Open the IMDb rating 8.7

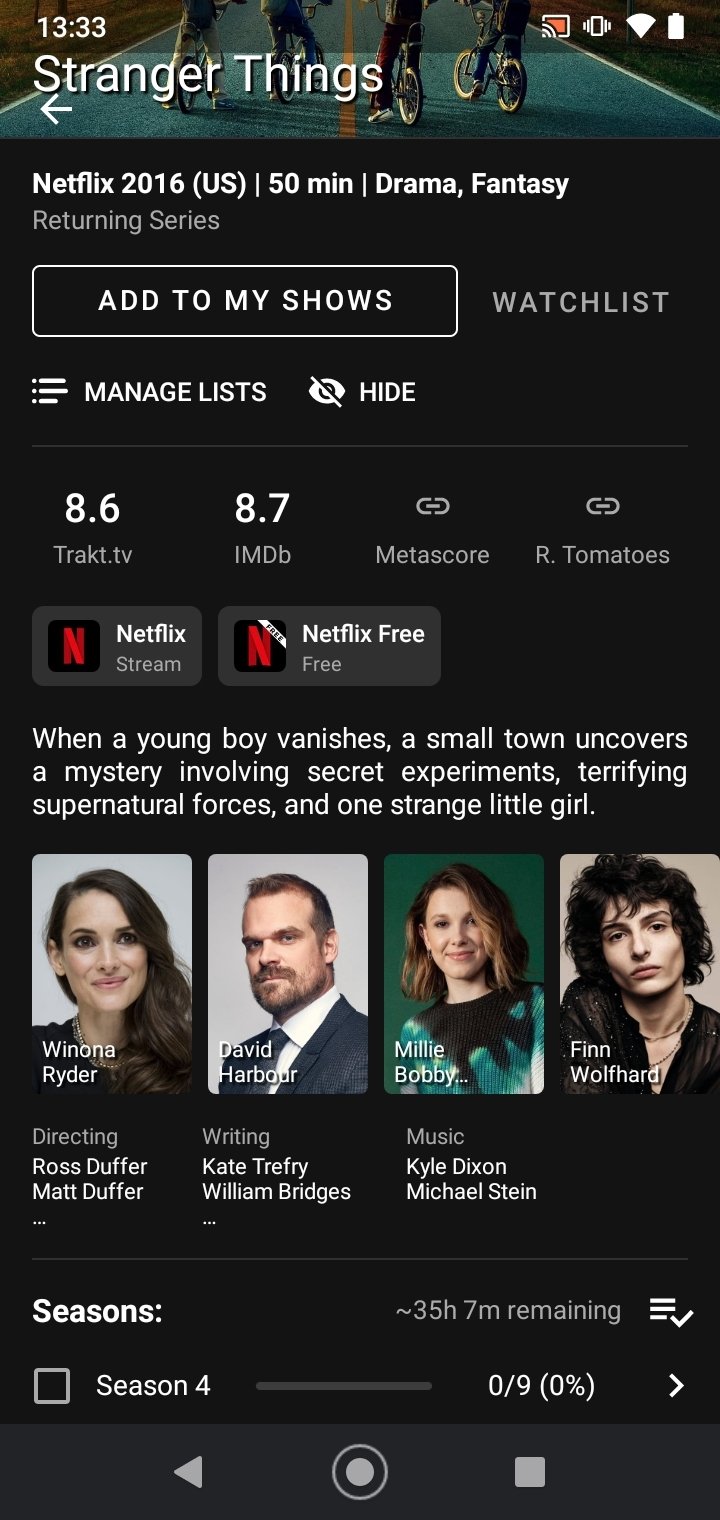coord(263,528)
